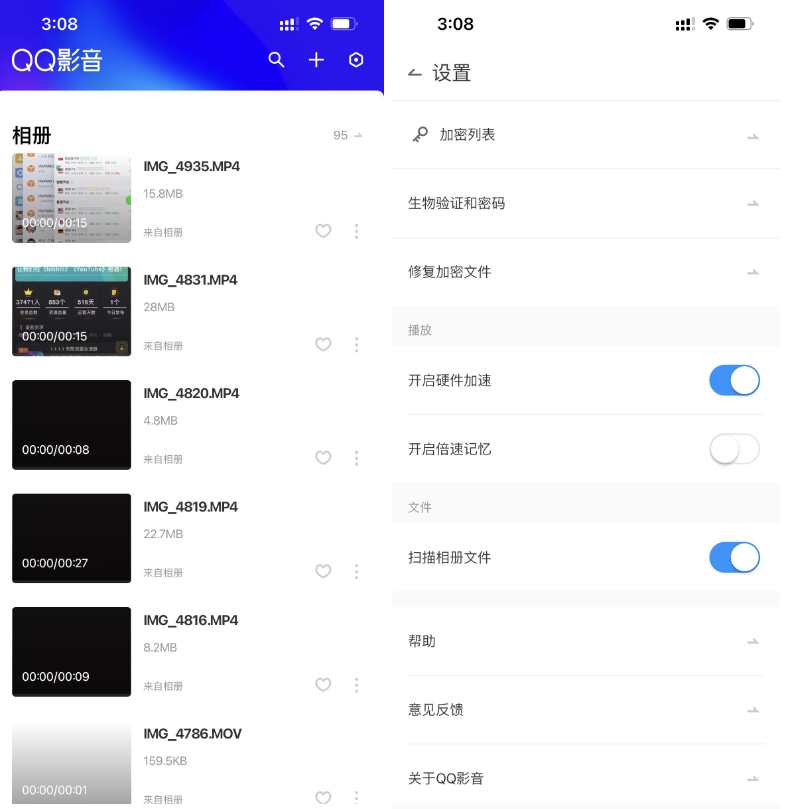Image resolution: width=794 pixels, height=809 pixels.
Task: Open search in QQ影音
Action: (277, 60)
